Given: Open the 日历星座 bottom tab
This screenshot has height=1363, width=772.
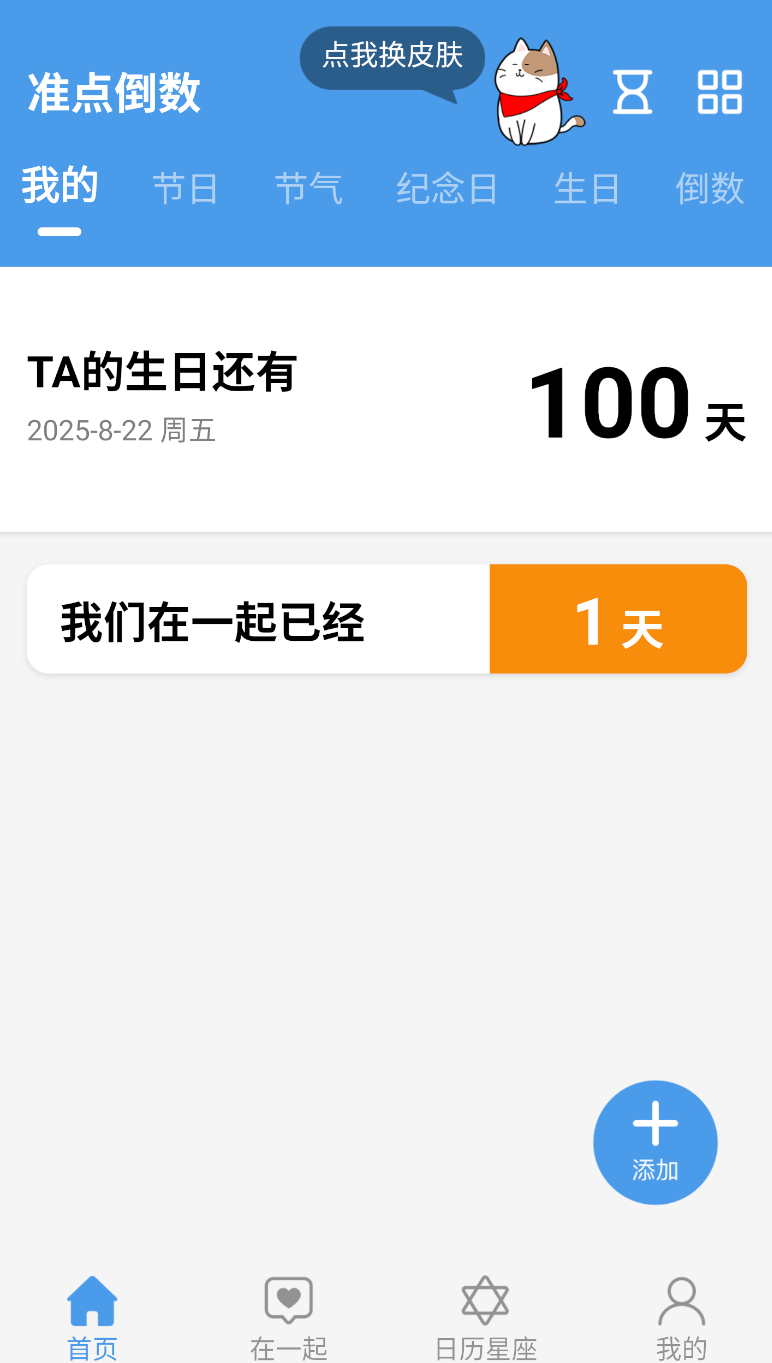Looking at the screenshot, I should [x=486, y=1319].
